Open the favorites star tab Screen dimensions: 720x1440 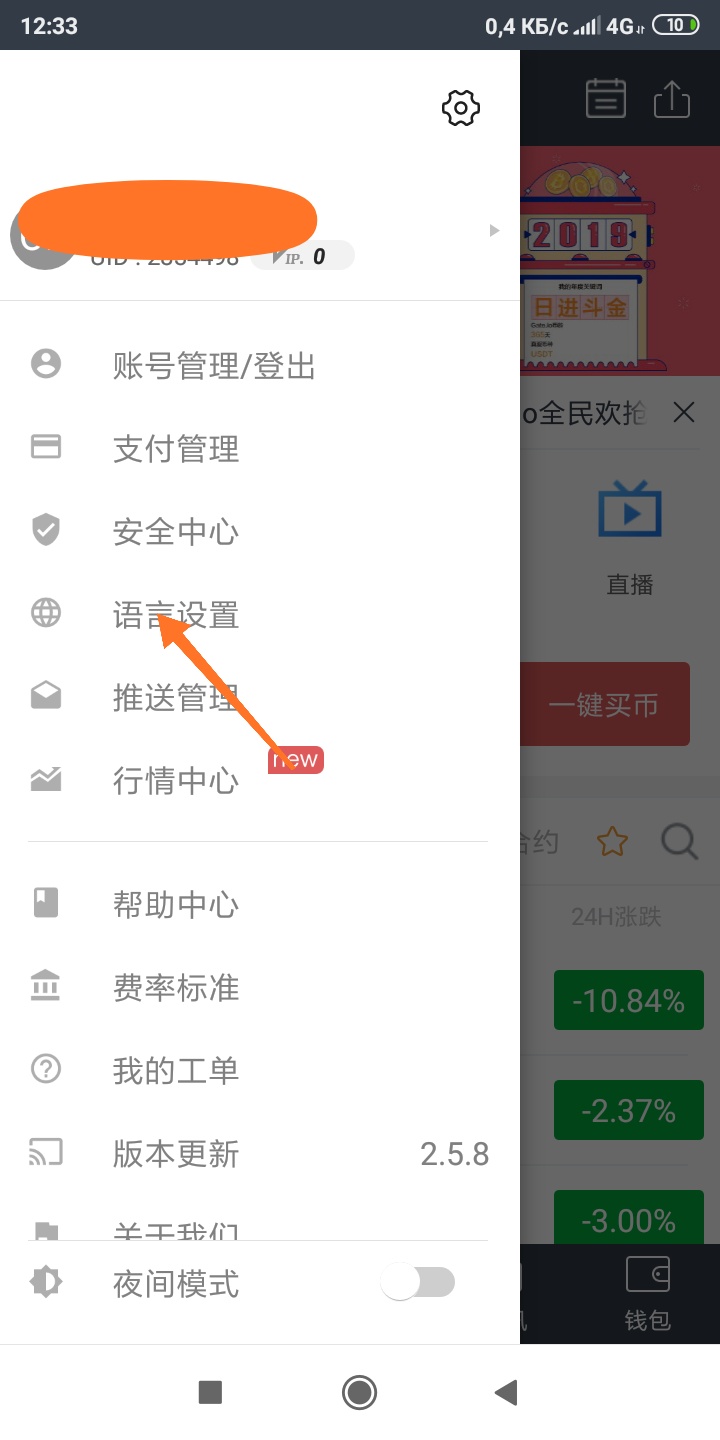(x=612, y=842)
